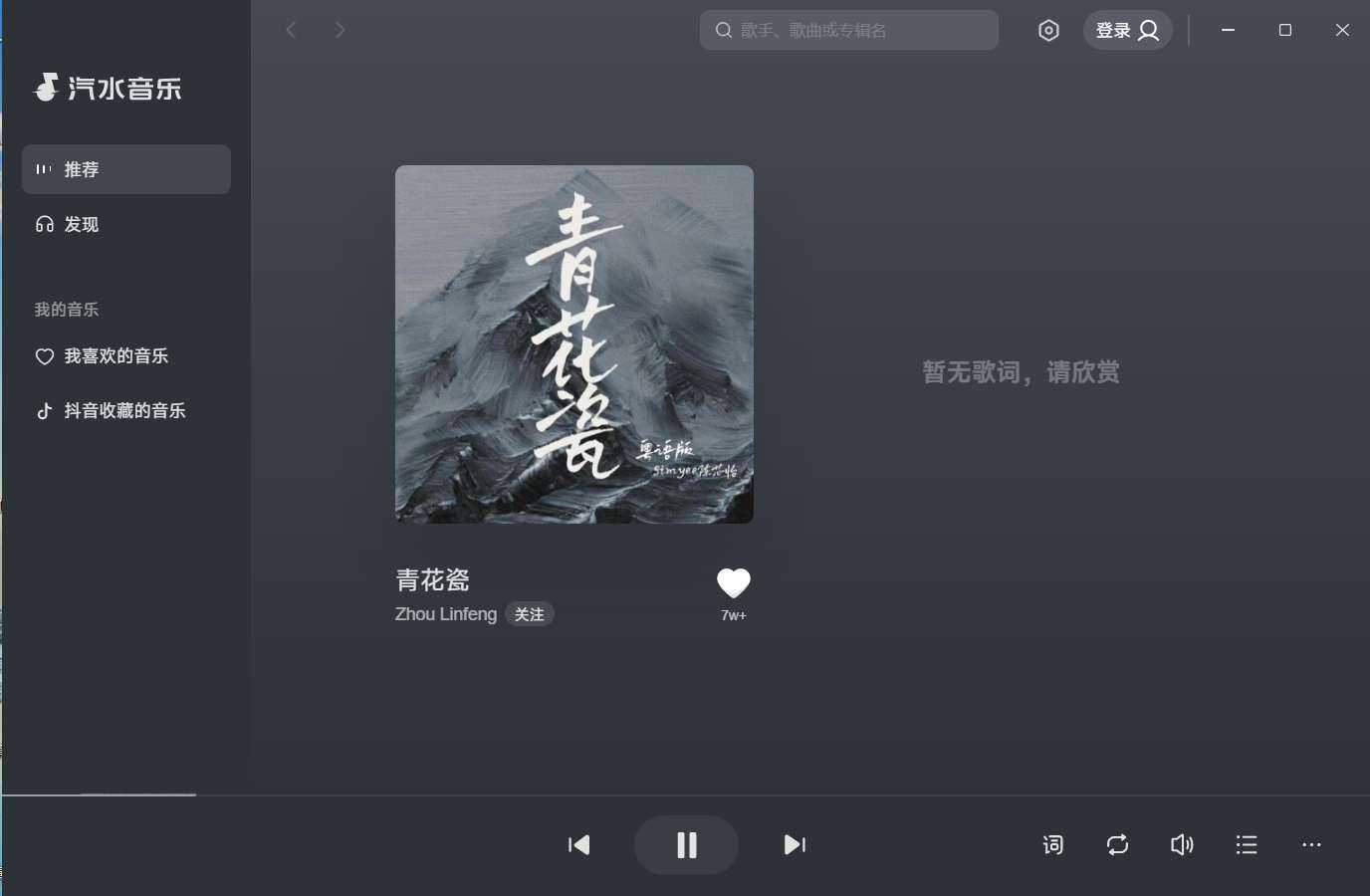This screenshot has height=896, width=1370.
Task: Like the song 青花瓷
Action: tap(733, 583)
